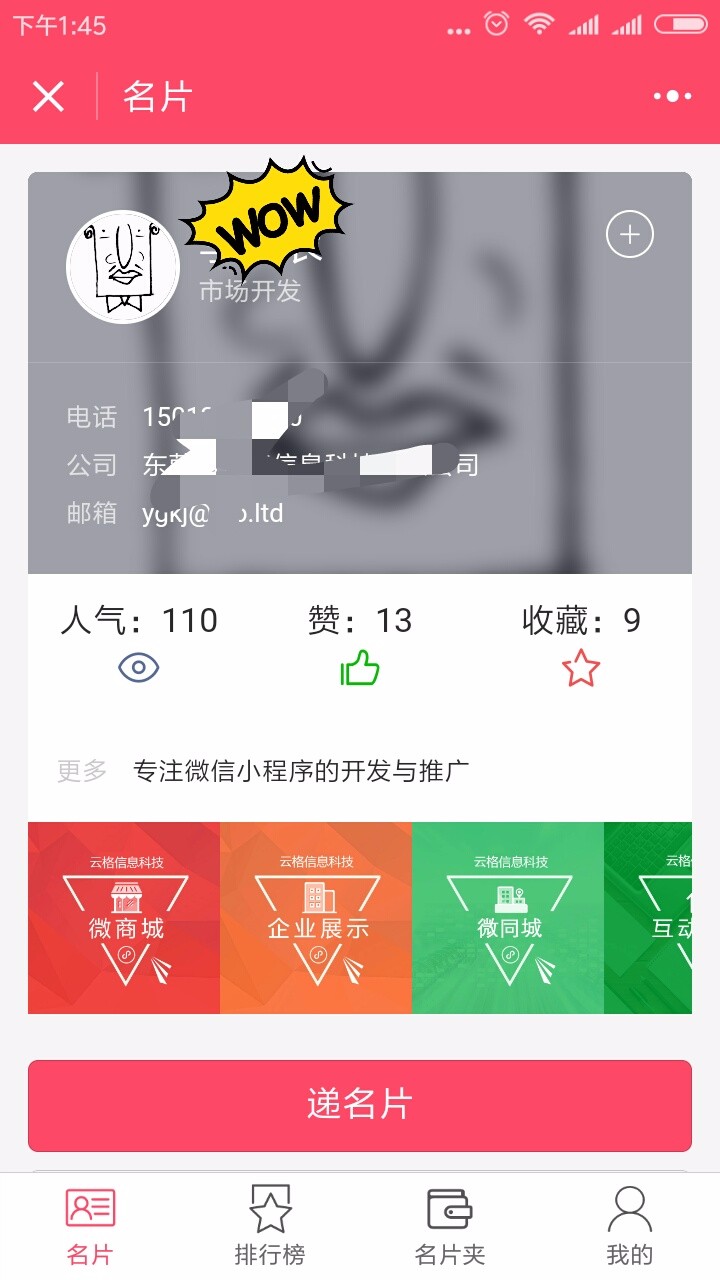Open the 企业展示 tile
Image resolution: width=720 pixels, height=1280 pixels.
click(x=316, y=918)
